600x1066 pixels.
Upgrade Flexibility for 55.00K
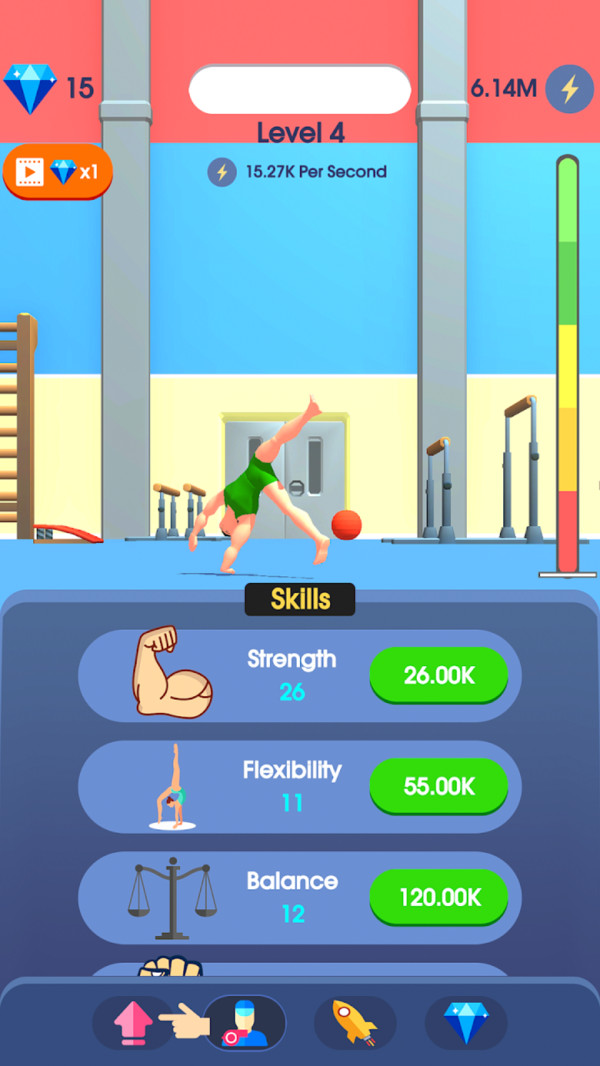(438, 786)
